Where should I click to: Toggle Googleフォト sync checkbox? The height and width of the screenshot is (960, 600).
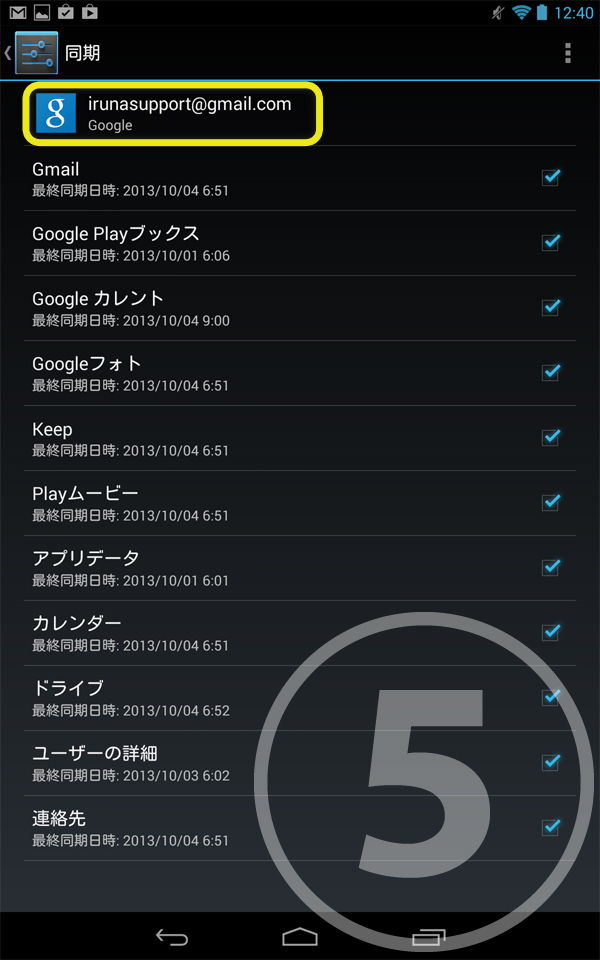[550, 373]
